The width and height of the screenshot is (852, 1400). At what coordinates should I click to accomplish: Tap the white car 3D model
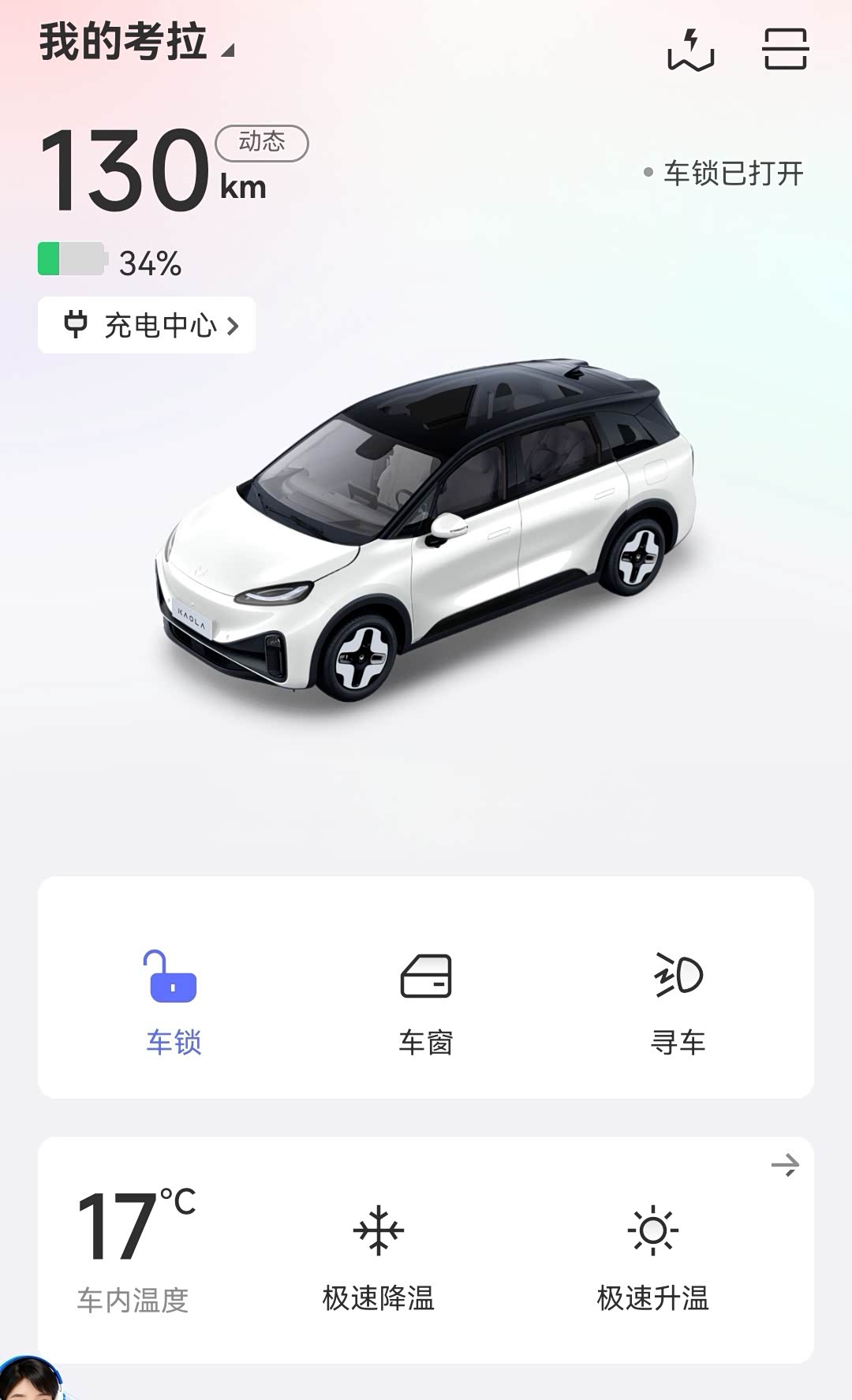click(426, 530)
